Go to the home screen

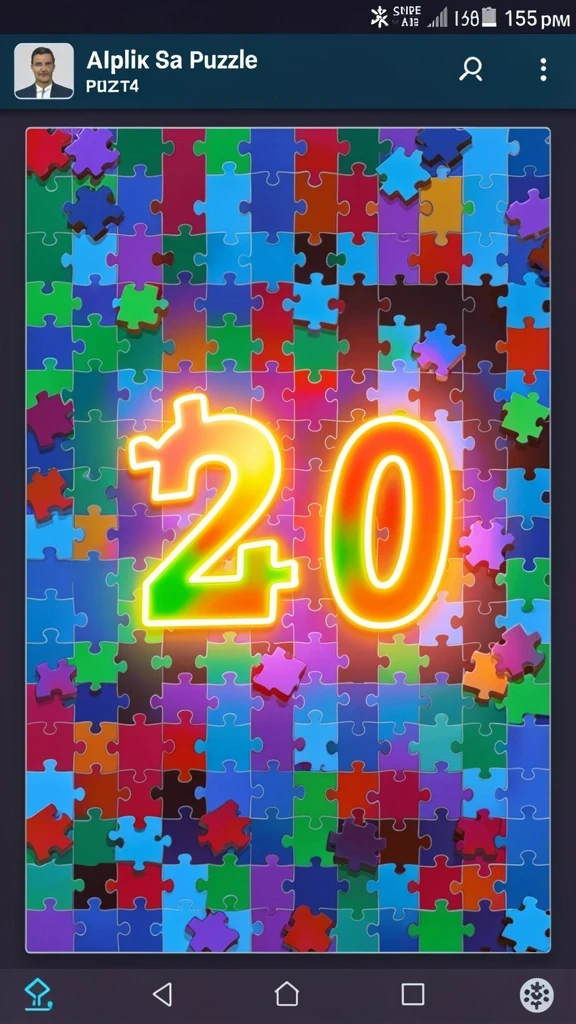287,994
